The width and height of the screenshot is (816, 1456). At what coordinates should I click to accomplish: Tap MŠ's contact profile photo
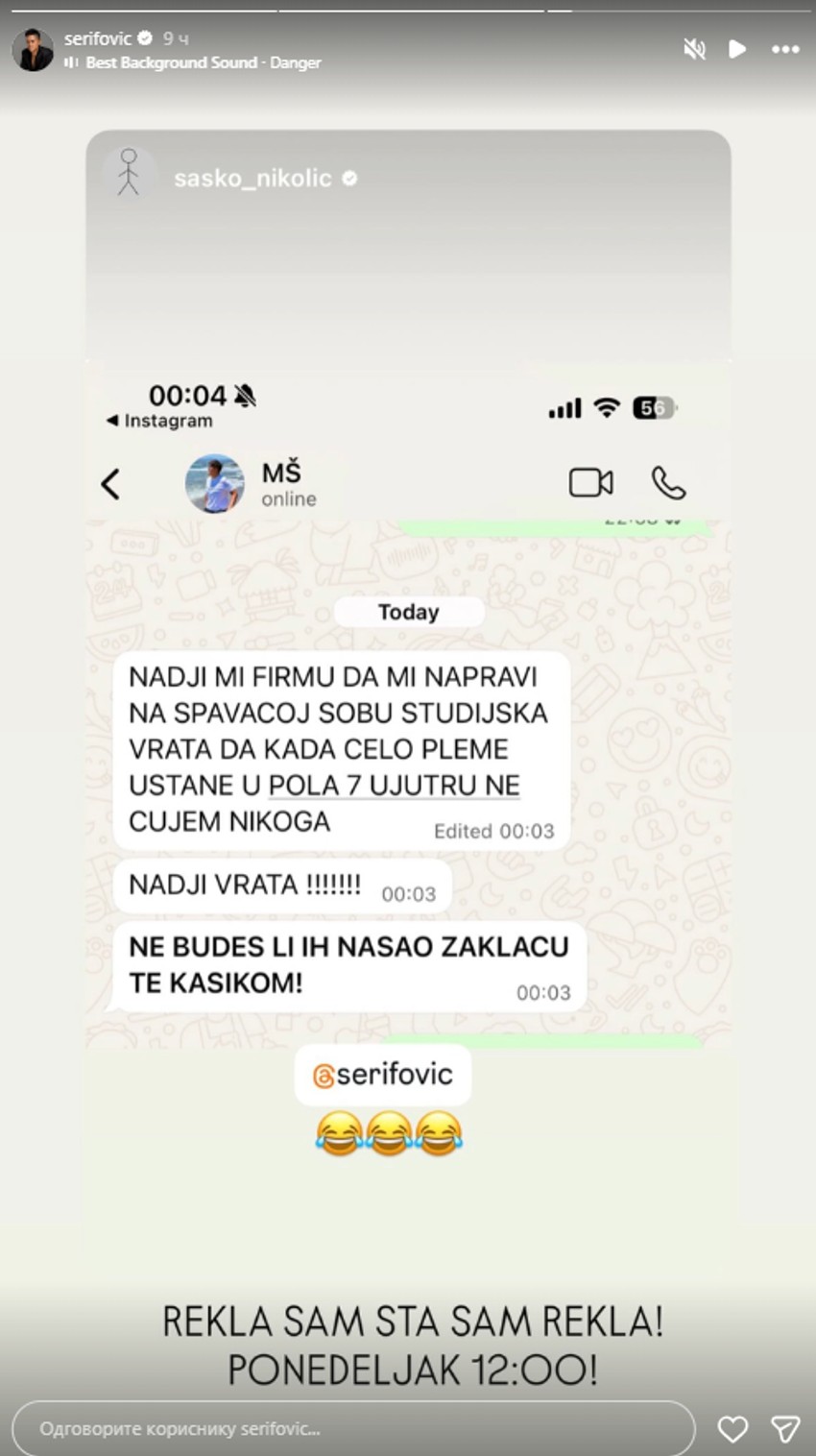click(x=215, y=483)
